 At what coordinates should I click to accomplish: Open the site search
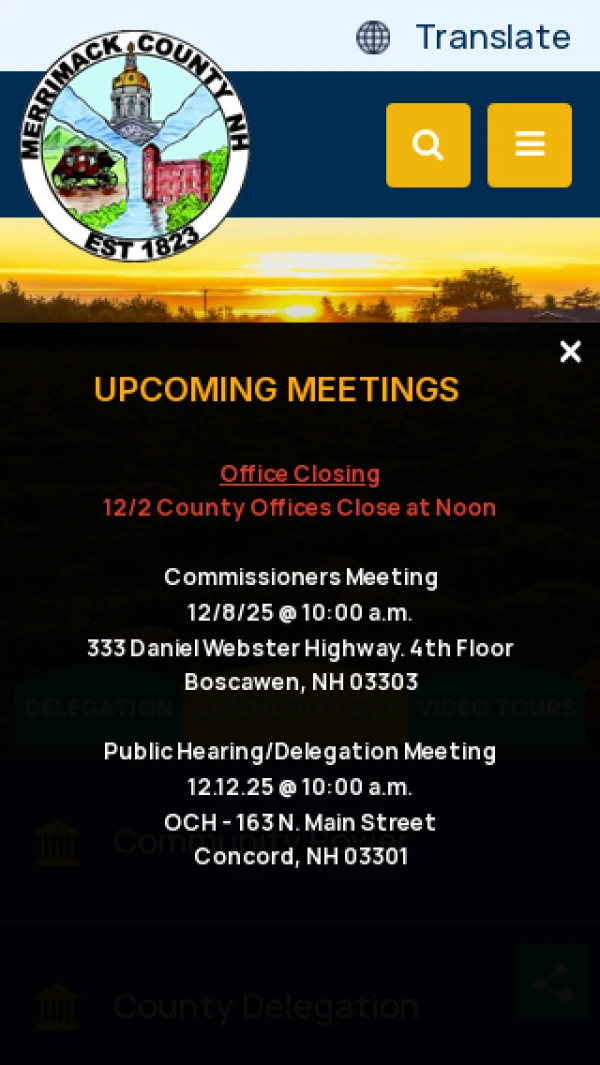point(428,145)
